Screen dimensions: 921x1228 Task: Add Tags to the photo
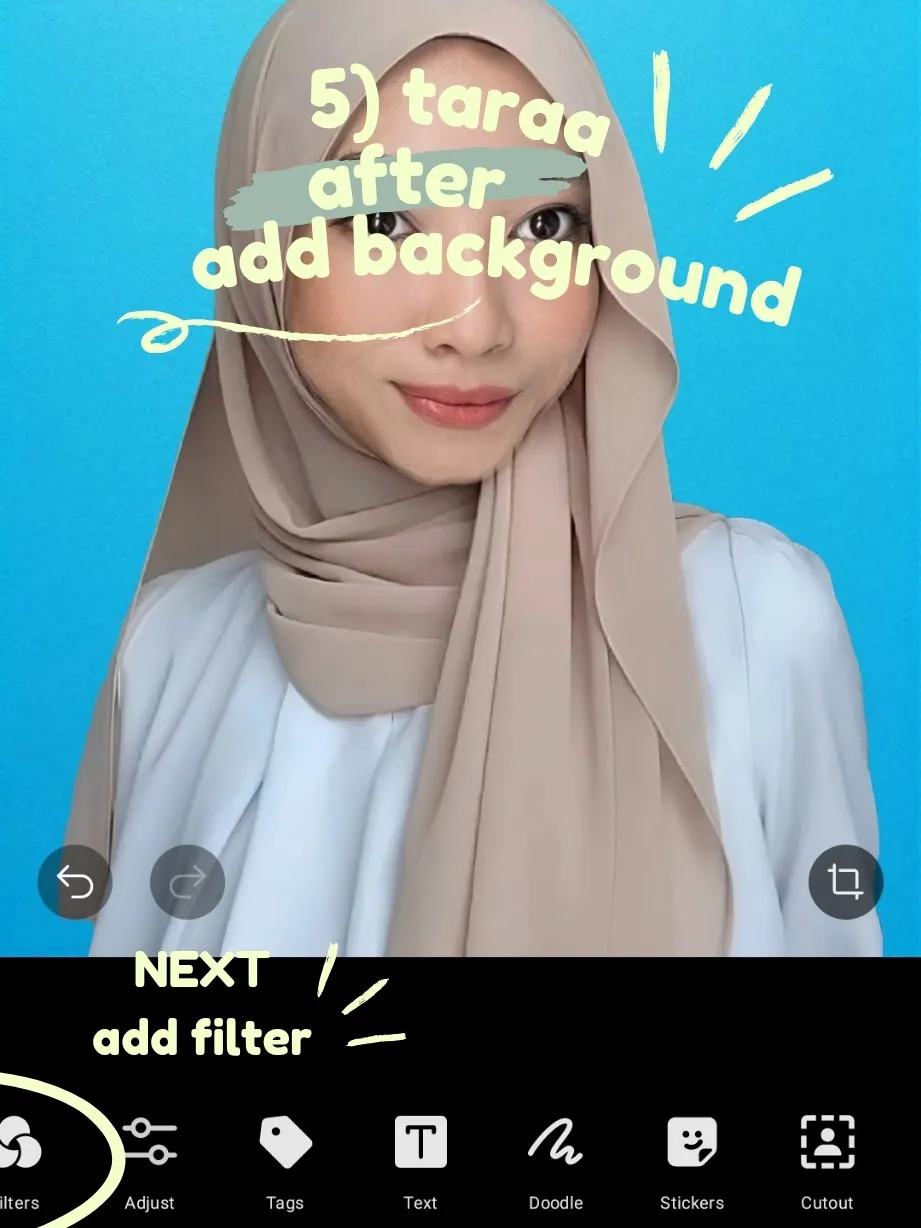click(285, 1158)
